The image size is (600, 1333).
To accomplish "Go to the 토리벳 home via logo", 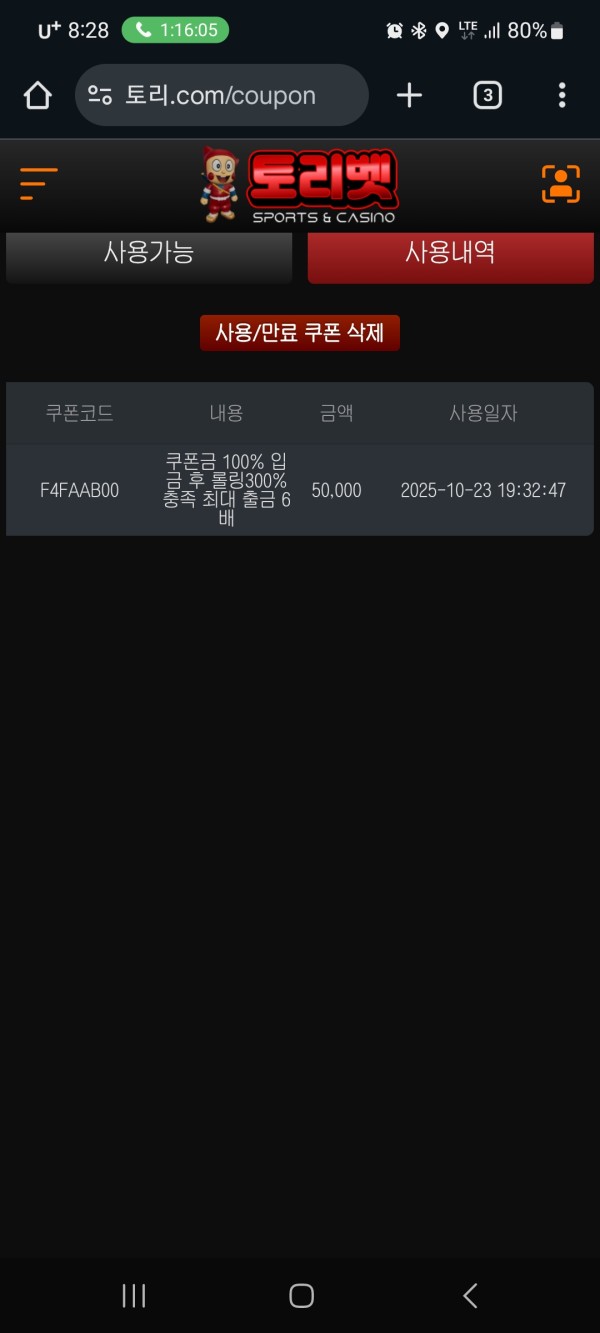I will coord(299,185).
